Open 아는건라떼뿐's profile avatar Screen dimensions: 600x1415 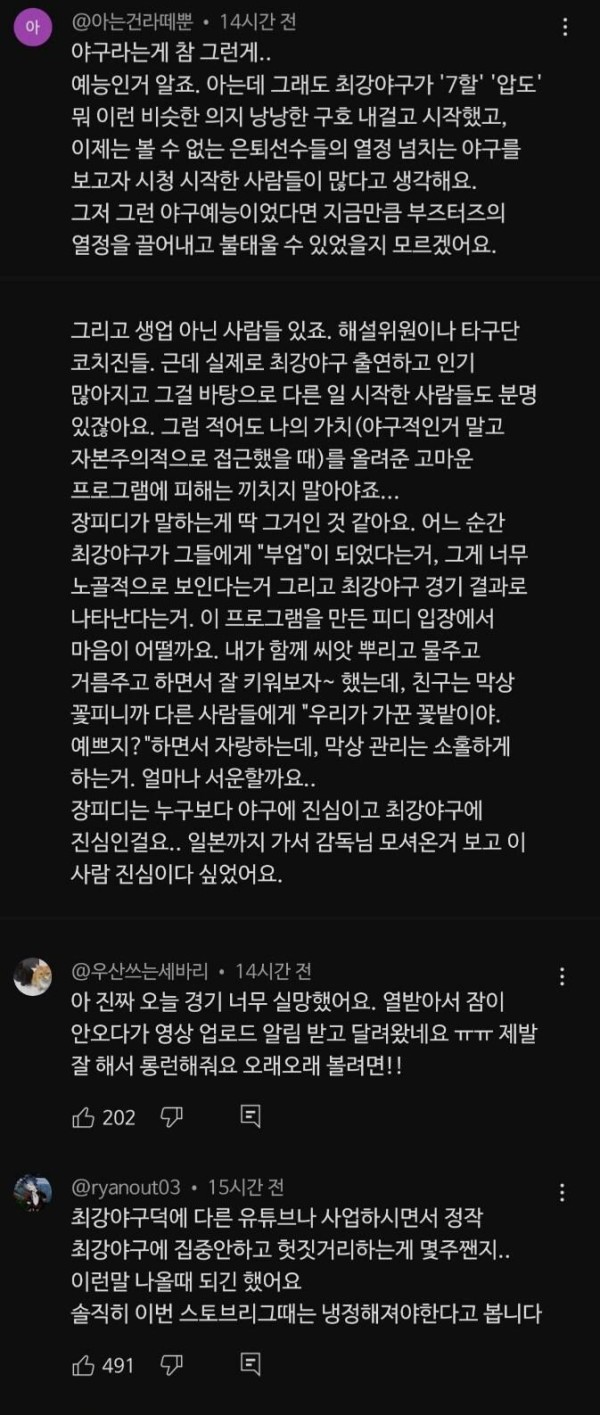tap(33, 26)
